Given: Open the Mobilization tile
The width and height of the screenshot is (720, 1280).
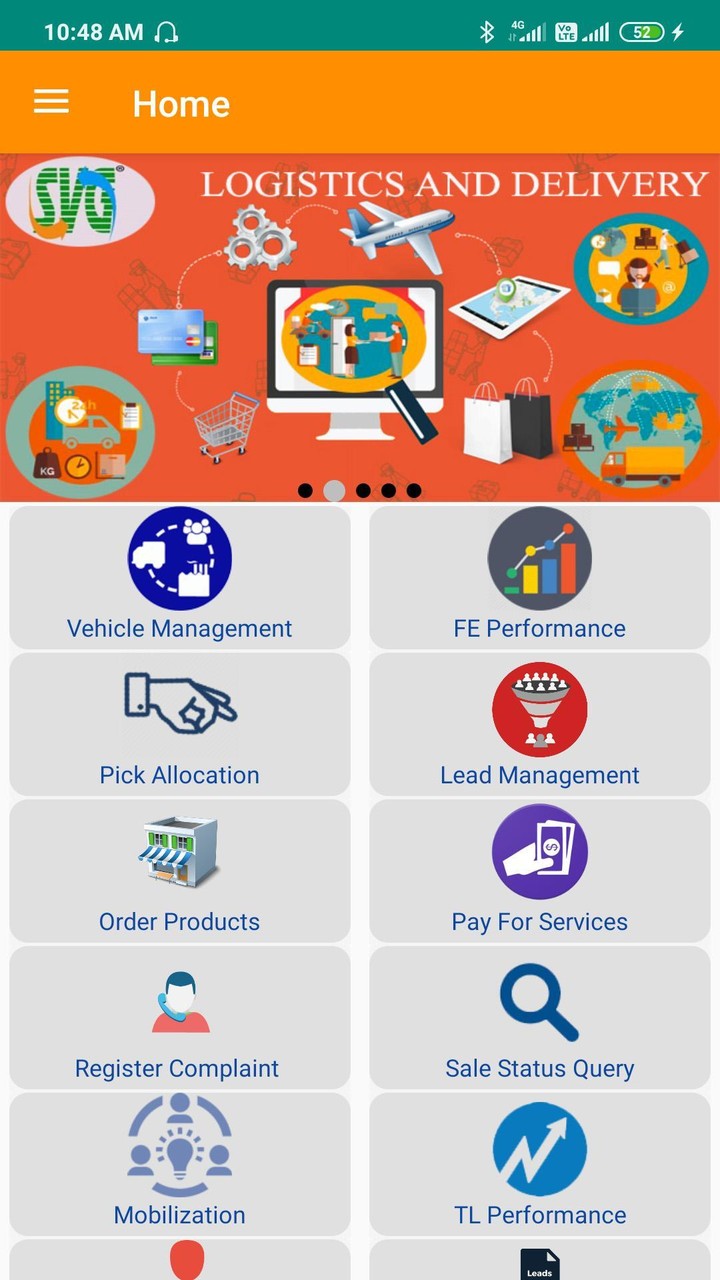Looking at the screenshot, I should tap(180, 1164).
